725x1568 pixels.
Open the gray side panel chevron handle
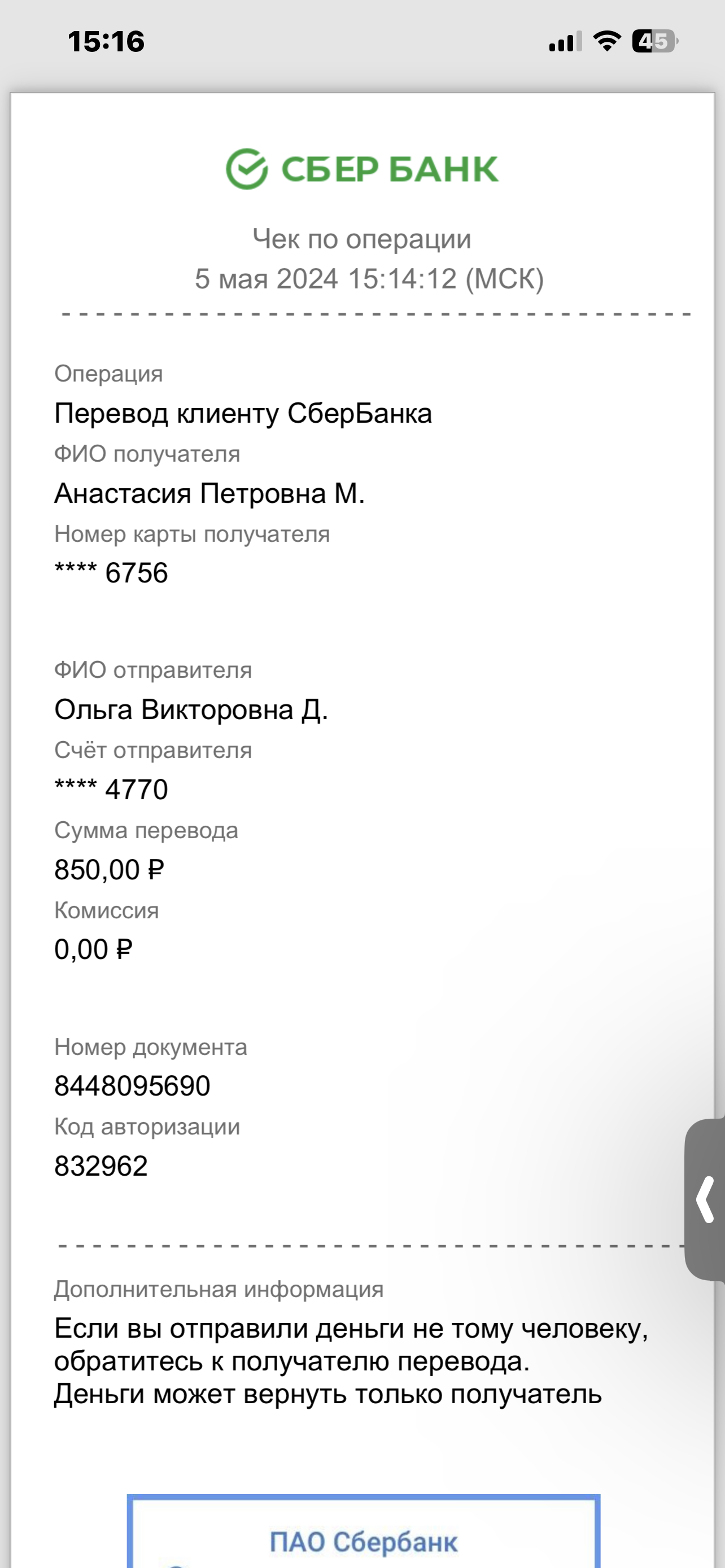pyautogui.click(x=705, y=1200)
